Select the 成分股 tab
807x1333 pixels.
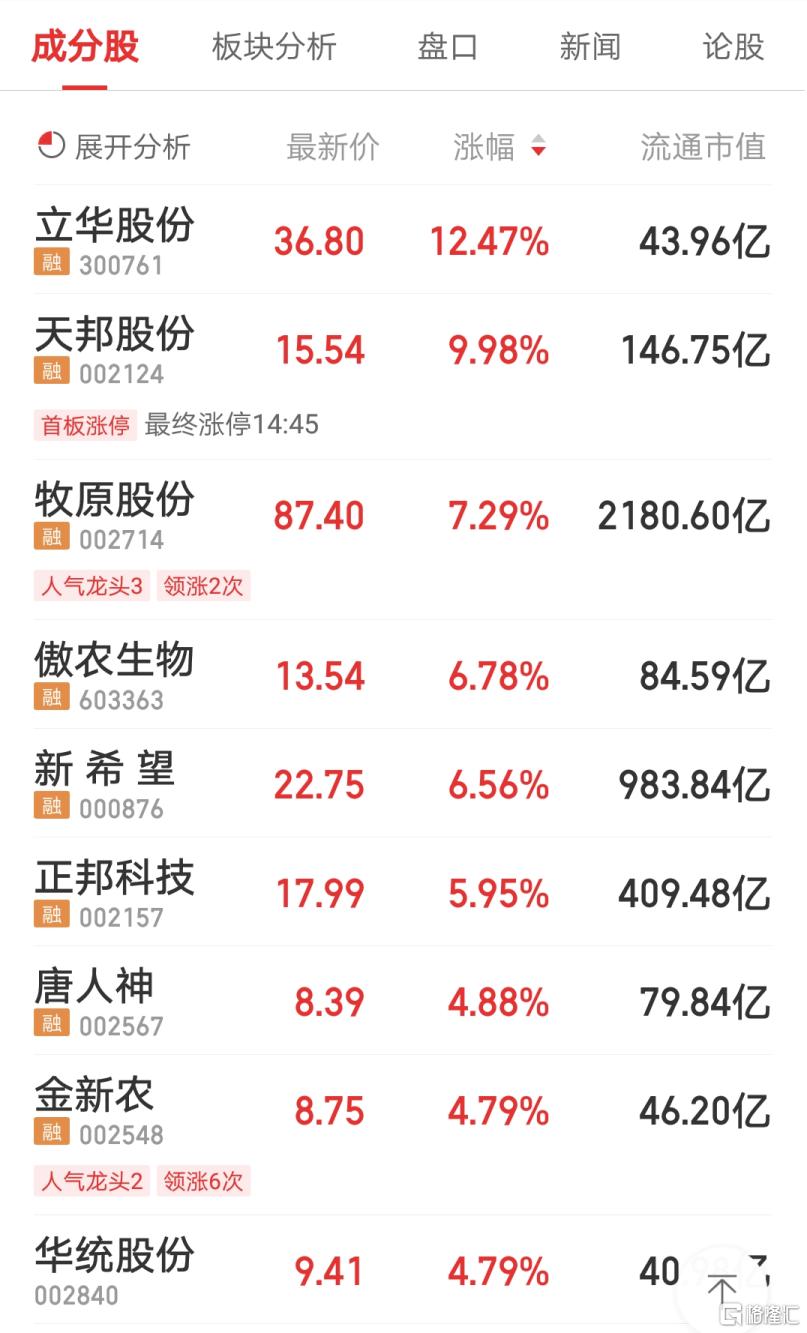pyautogui.click(x=85, y=47)
